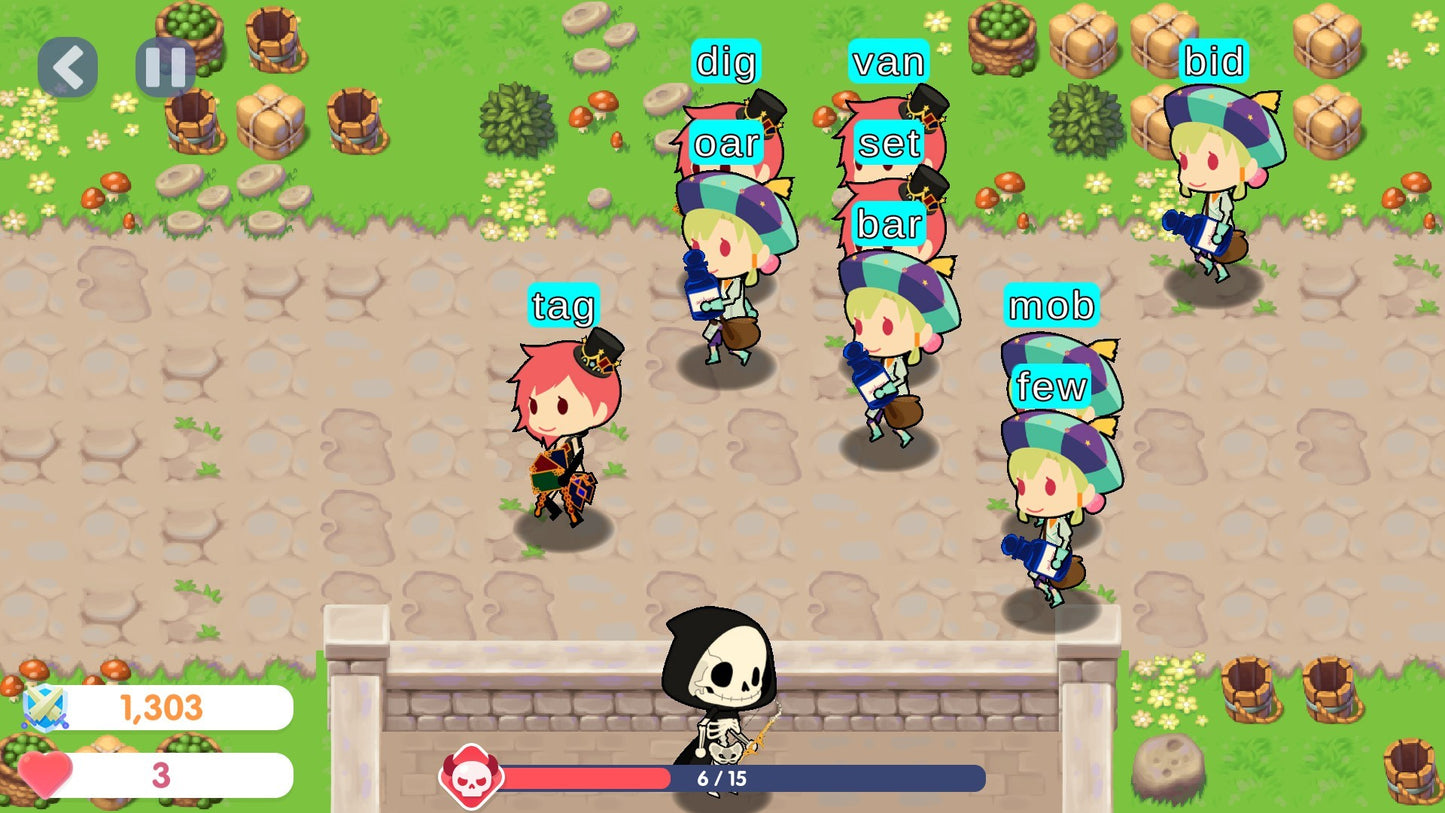Go back using the arrow button
This screenshot has width=1445, height=813.
click(68, 67)
